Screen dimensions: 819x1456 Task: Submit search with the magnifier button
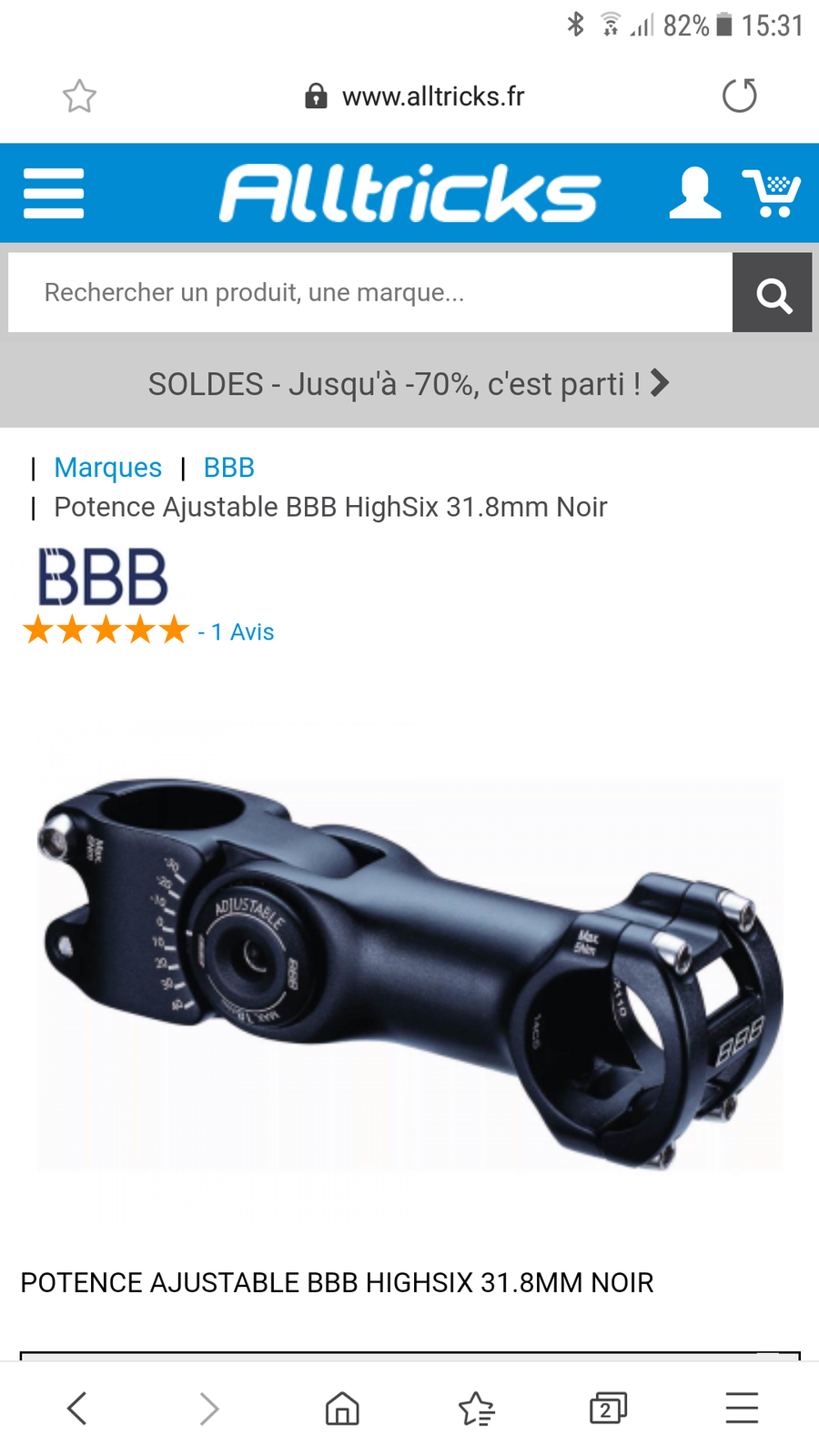coord(773,292)
